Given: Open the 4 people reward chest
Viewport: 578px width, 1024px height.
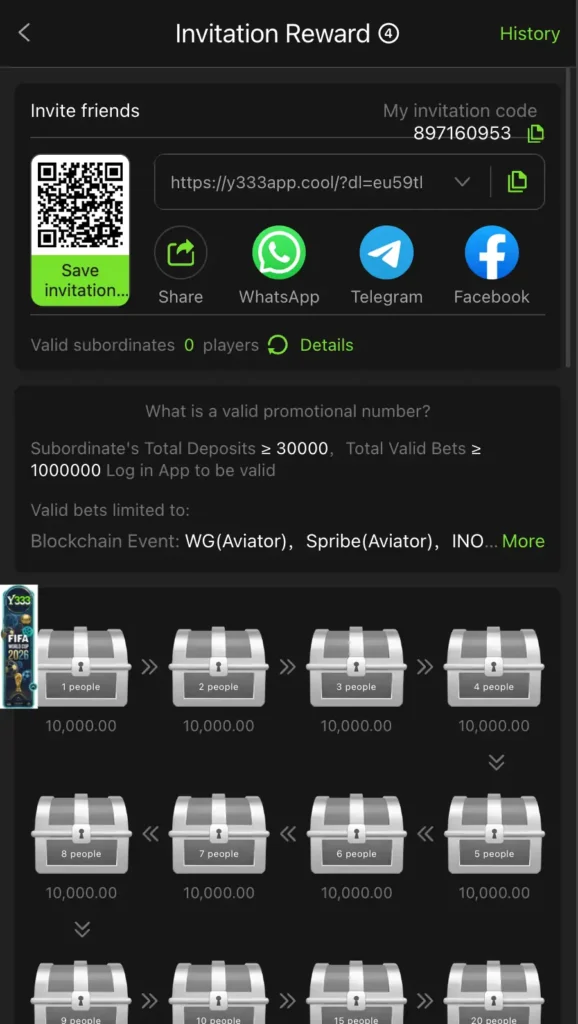Looking at the screenshot, I should click(x=494, y=667).
